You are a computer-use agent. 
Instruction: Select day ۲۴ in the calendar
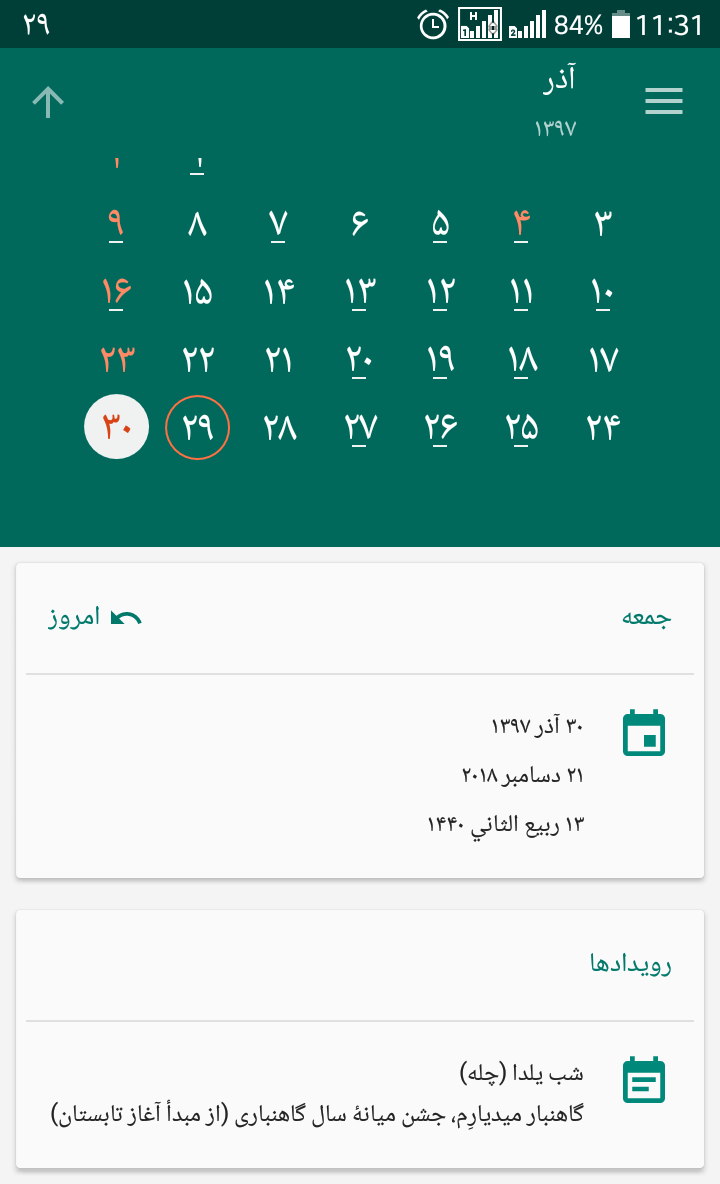[603, 428]
